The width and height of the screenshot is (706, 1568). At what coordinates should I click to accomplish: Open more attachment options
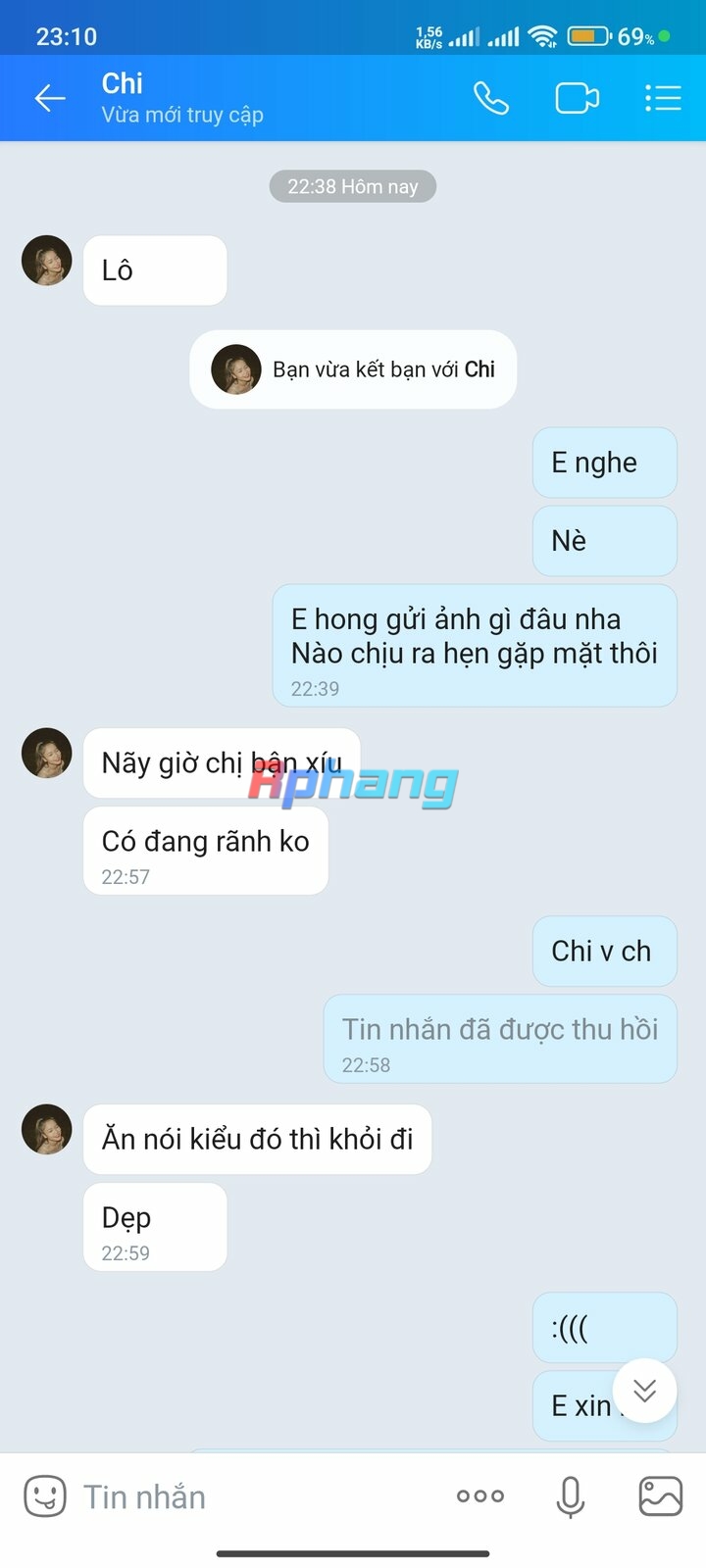point(480,1496)
